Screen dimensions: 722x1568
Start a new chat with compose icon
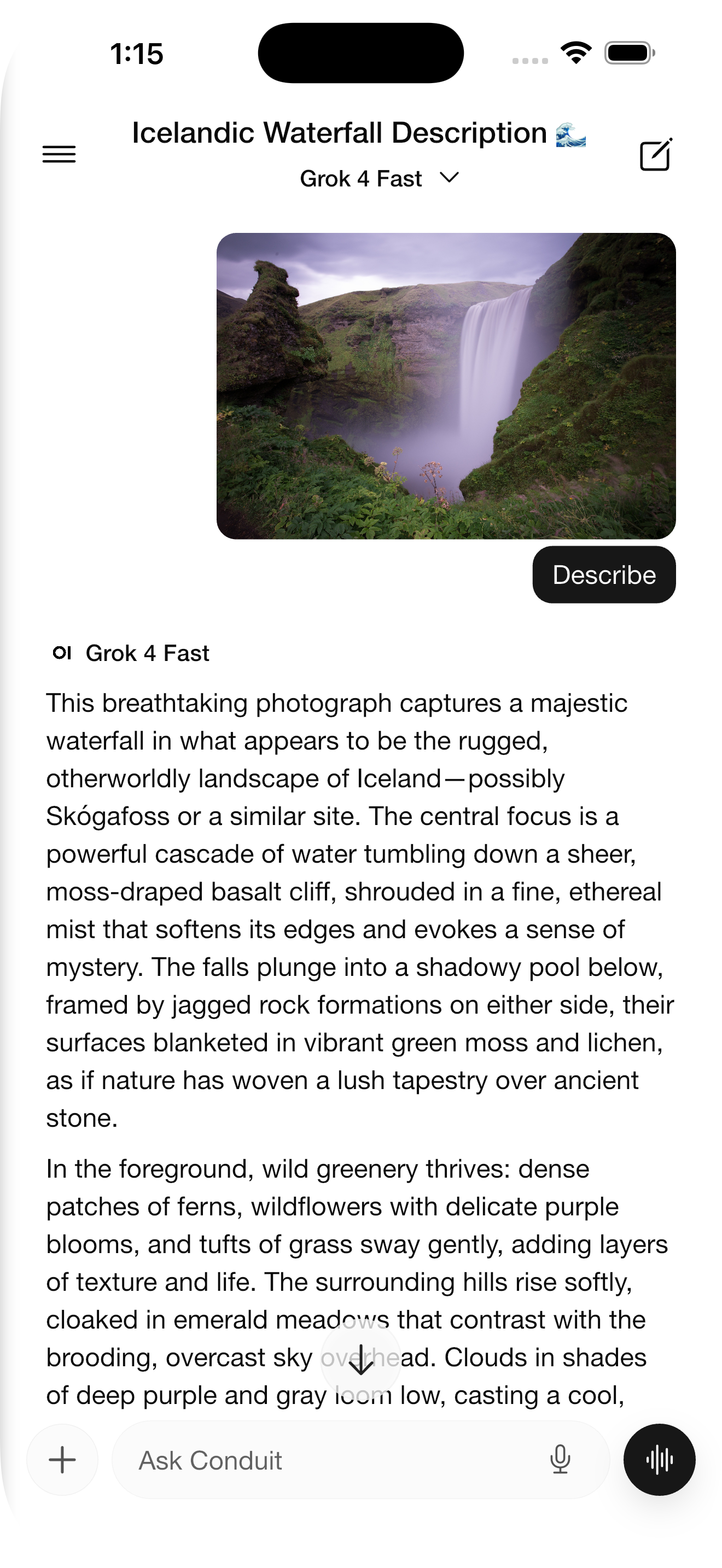pos(656,155)
